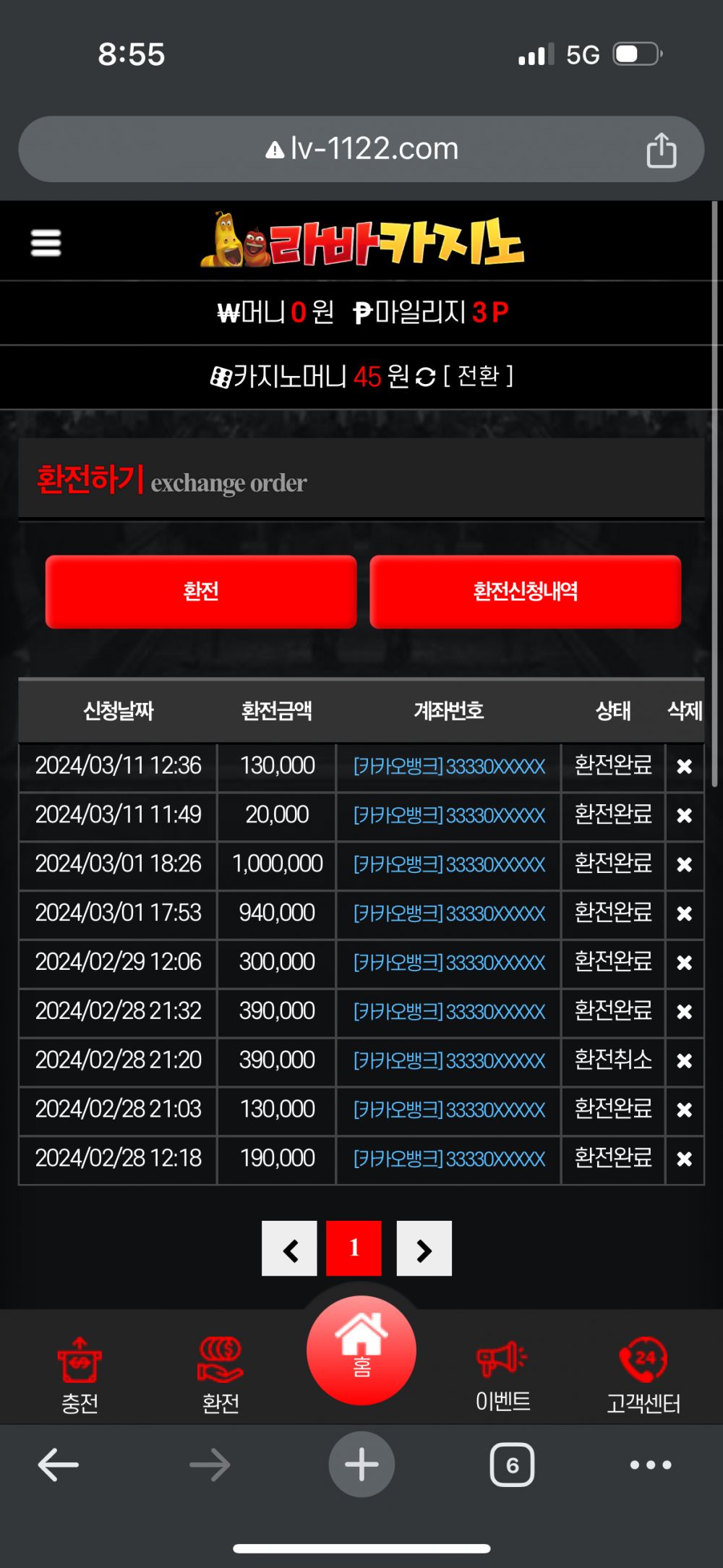Switch to the 환전 tab button

pos(201,592)
